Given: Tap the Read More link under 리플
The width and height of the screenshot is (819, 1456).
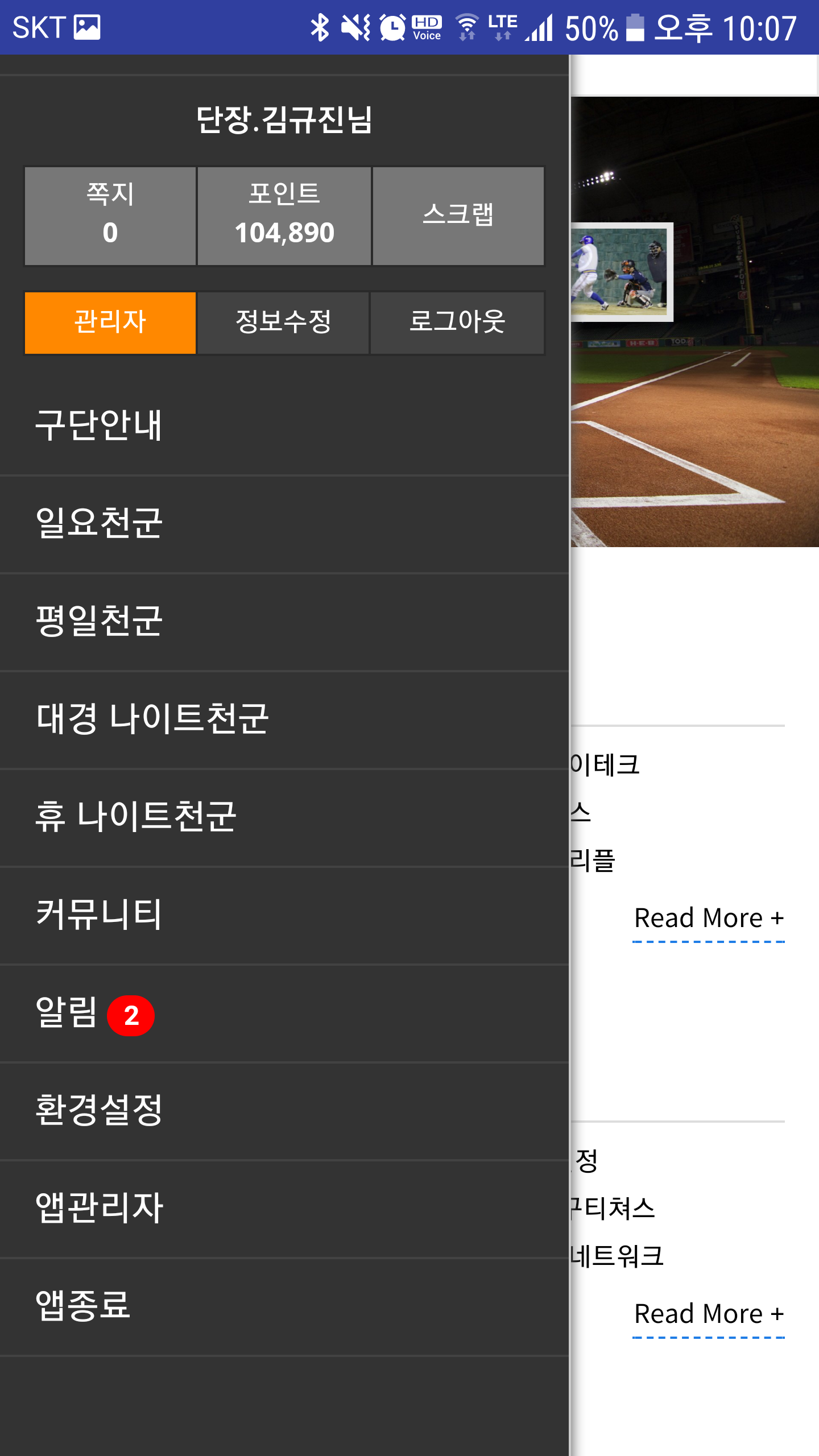Looking at the screenshot, I should [x=709, y=919].
